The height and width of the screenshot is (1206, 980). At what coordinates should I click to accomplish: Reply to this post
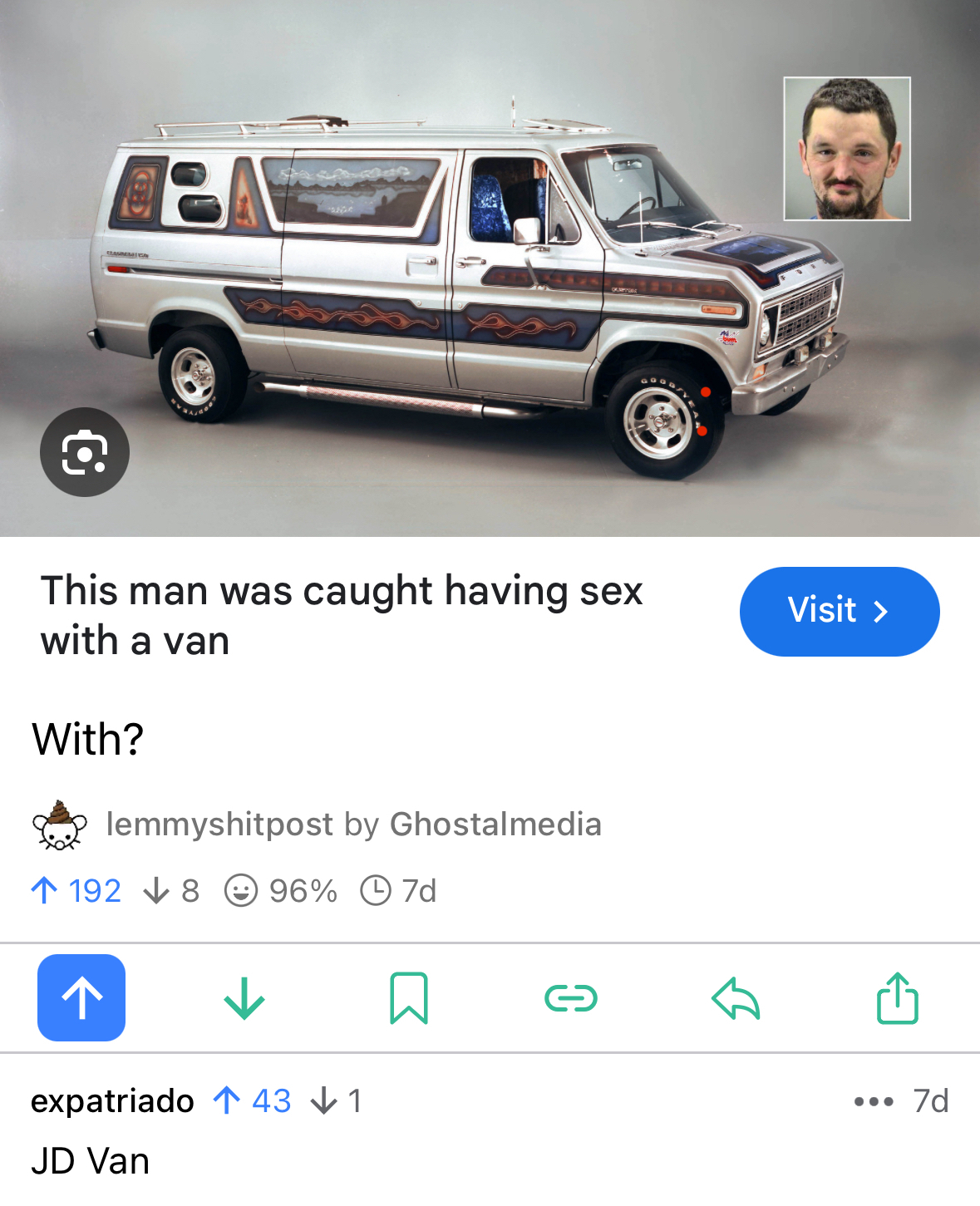click(736, 997)
